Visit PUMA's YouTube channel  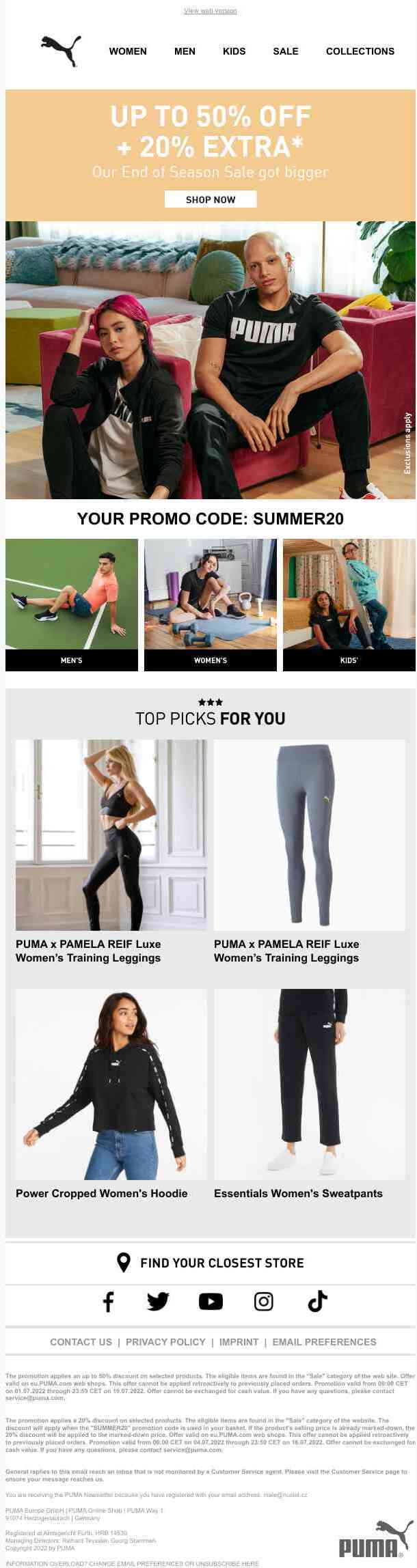[211, 1302]
